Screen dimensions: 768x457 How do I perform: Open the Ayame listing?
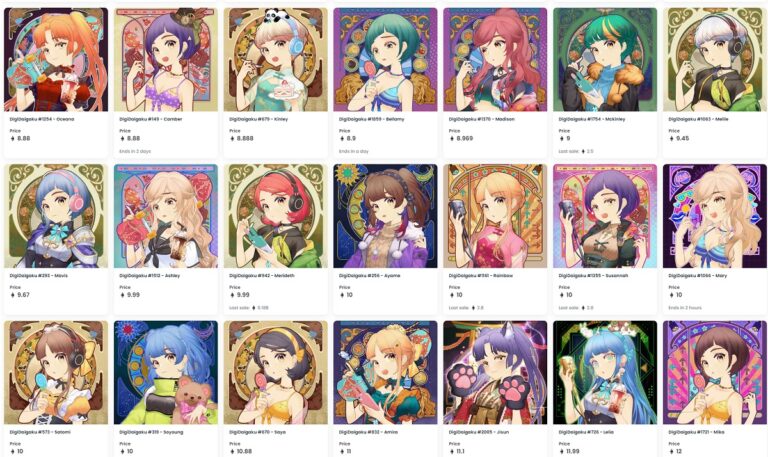[x=385, y=216]
